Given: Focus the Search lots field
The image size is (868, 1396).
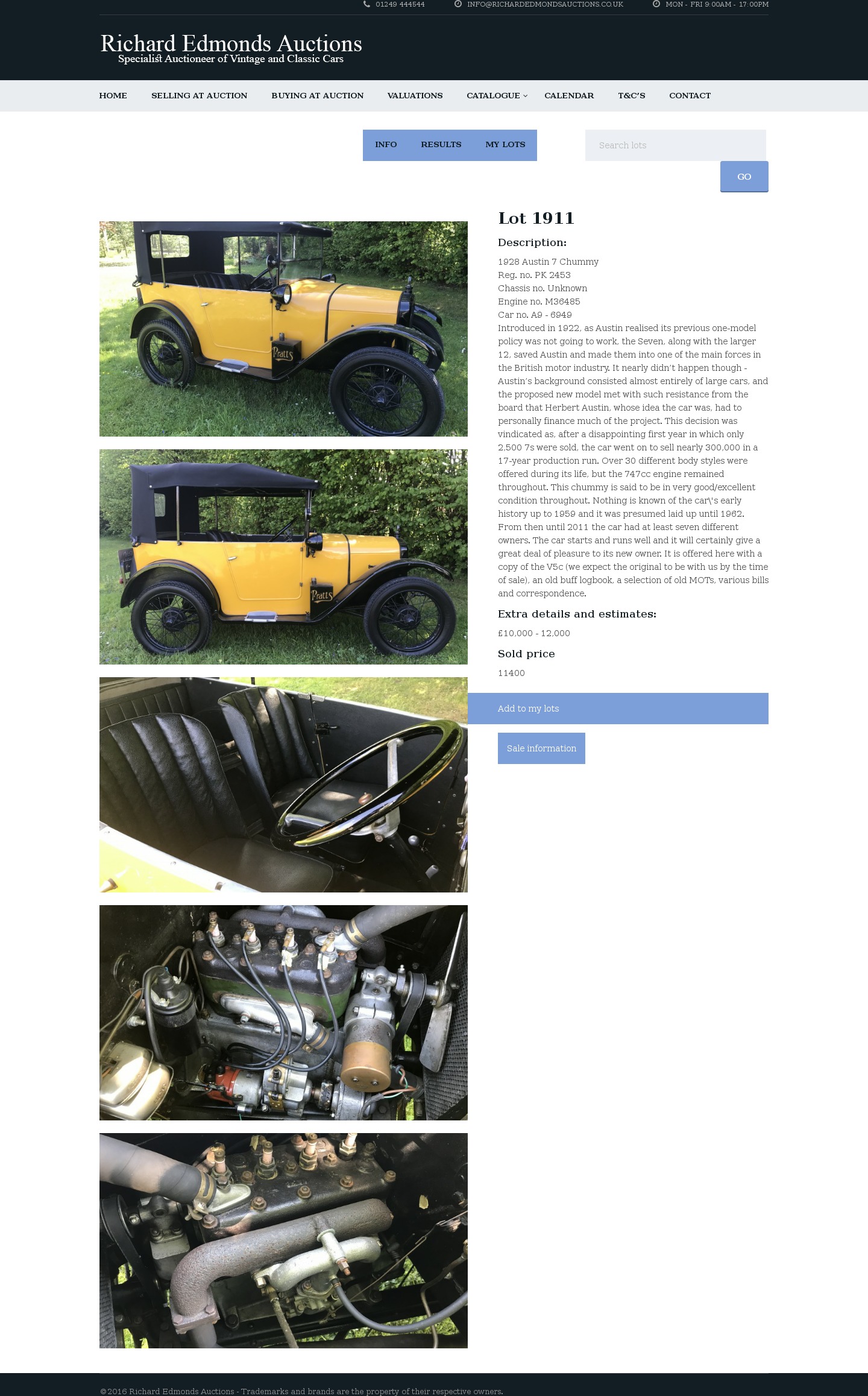Looking at the screenshot, I should point(675,145).
